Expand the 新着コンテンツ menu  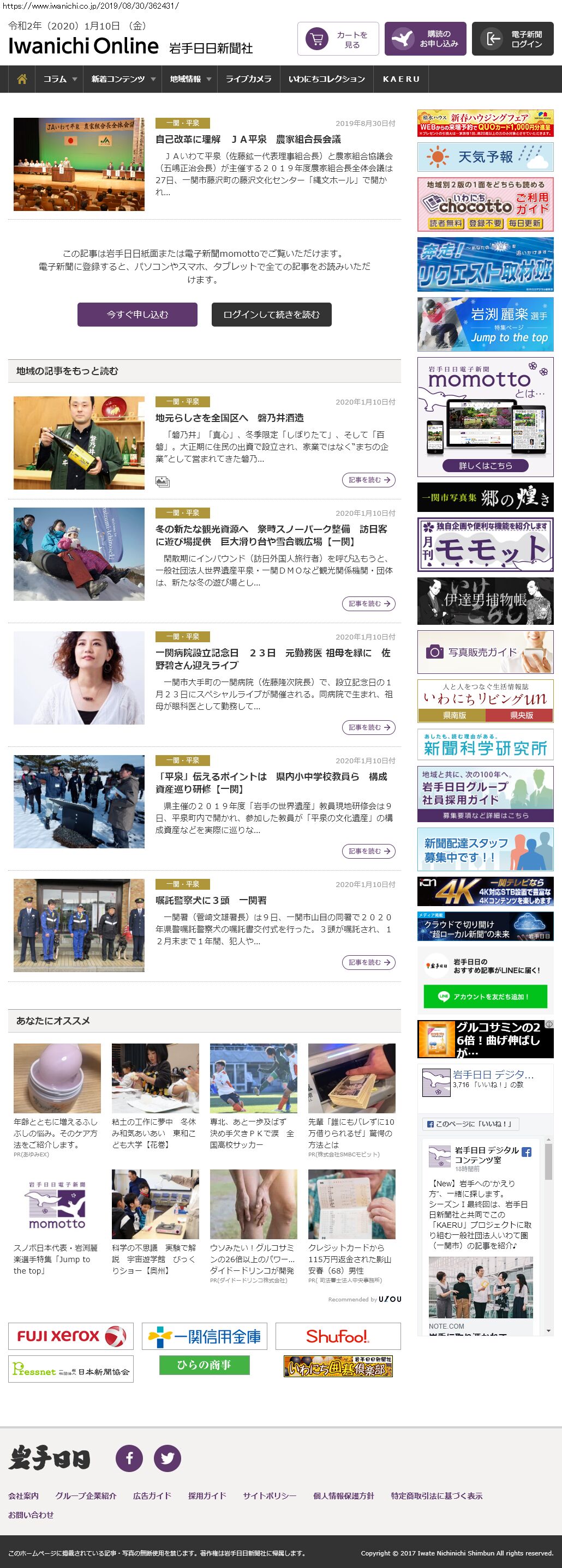coord(123,79)
